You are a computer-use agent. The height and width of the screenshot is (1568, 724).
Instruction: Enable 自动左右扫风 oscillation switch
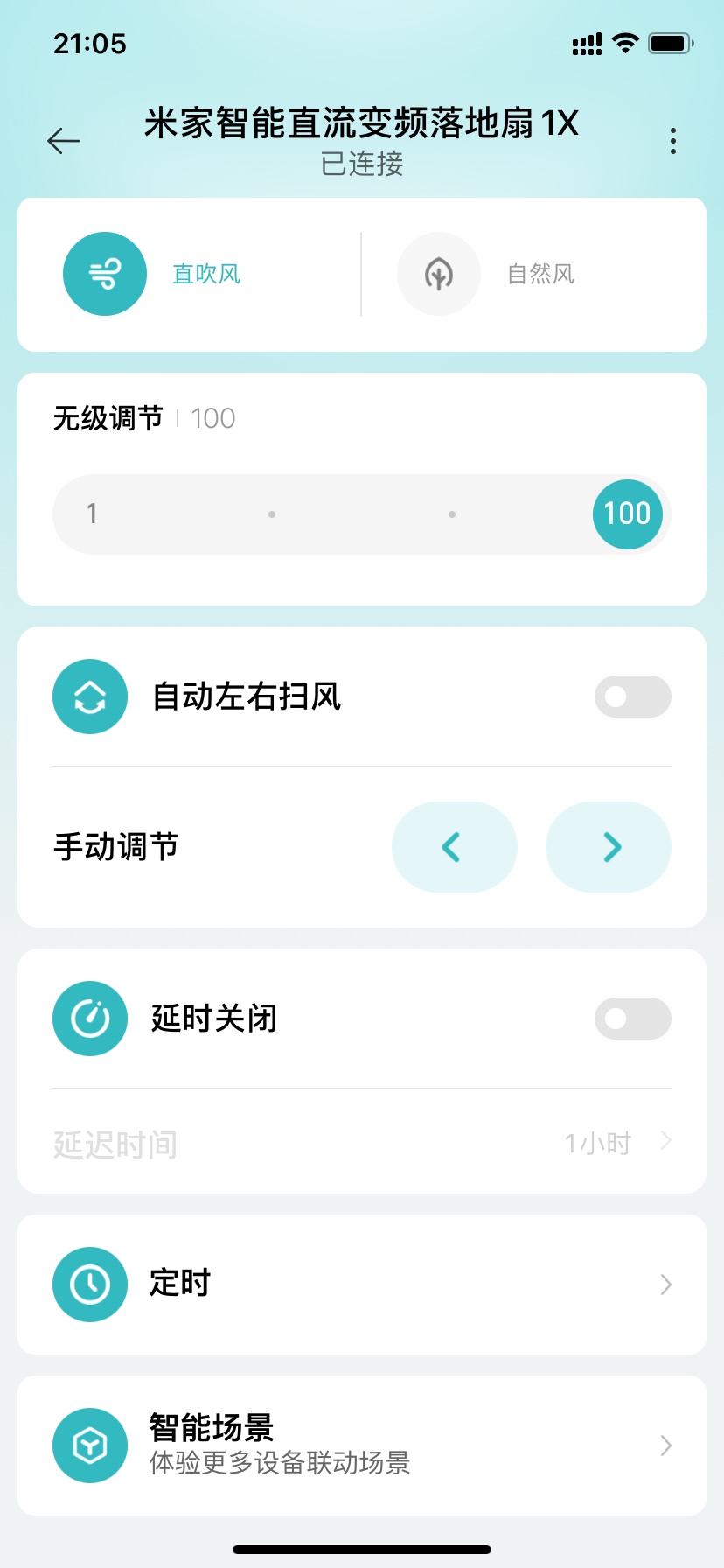[x=633, y=696]
